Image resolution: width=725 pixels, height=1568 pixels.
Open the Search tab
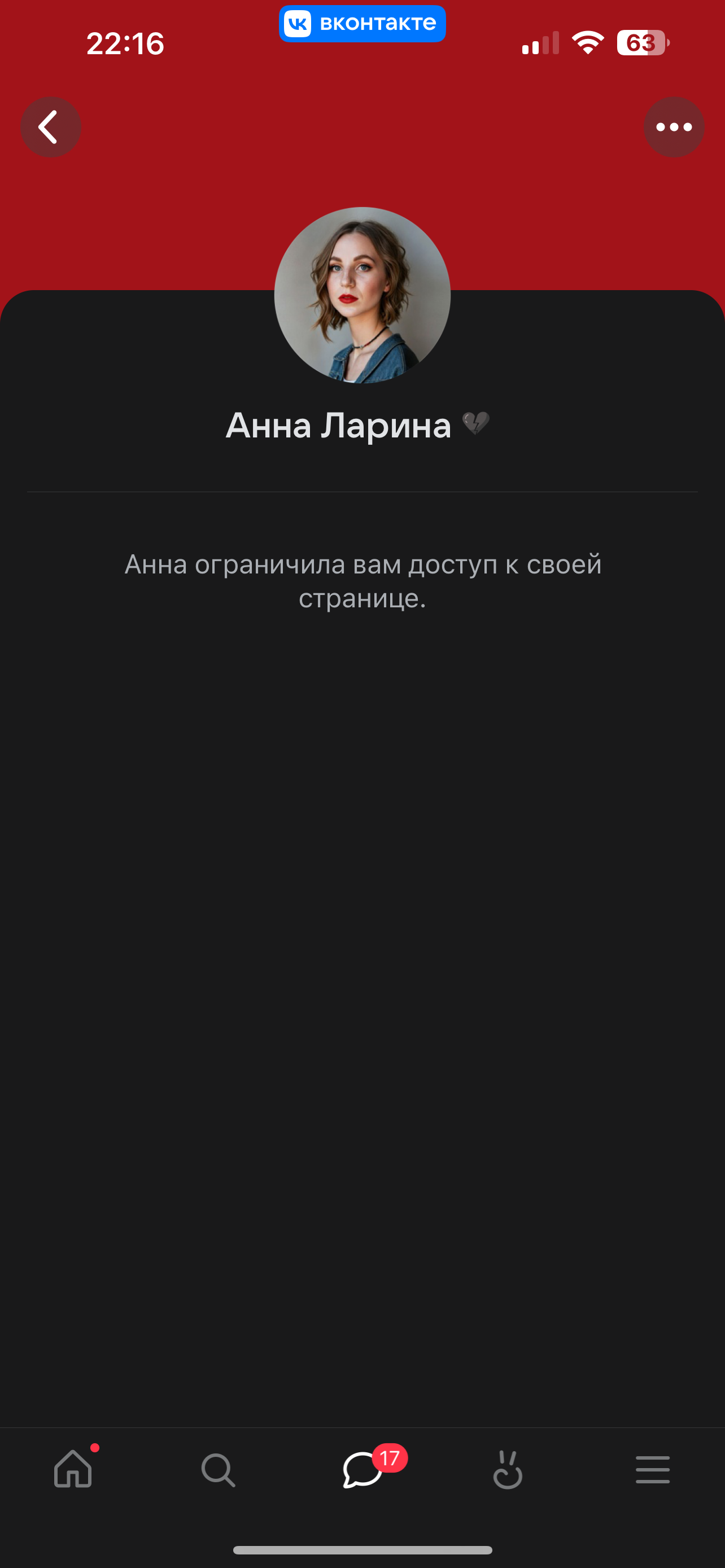click(x=218, y=1470)
